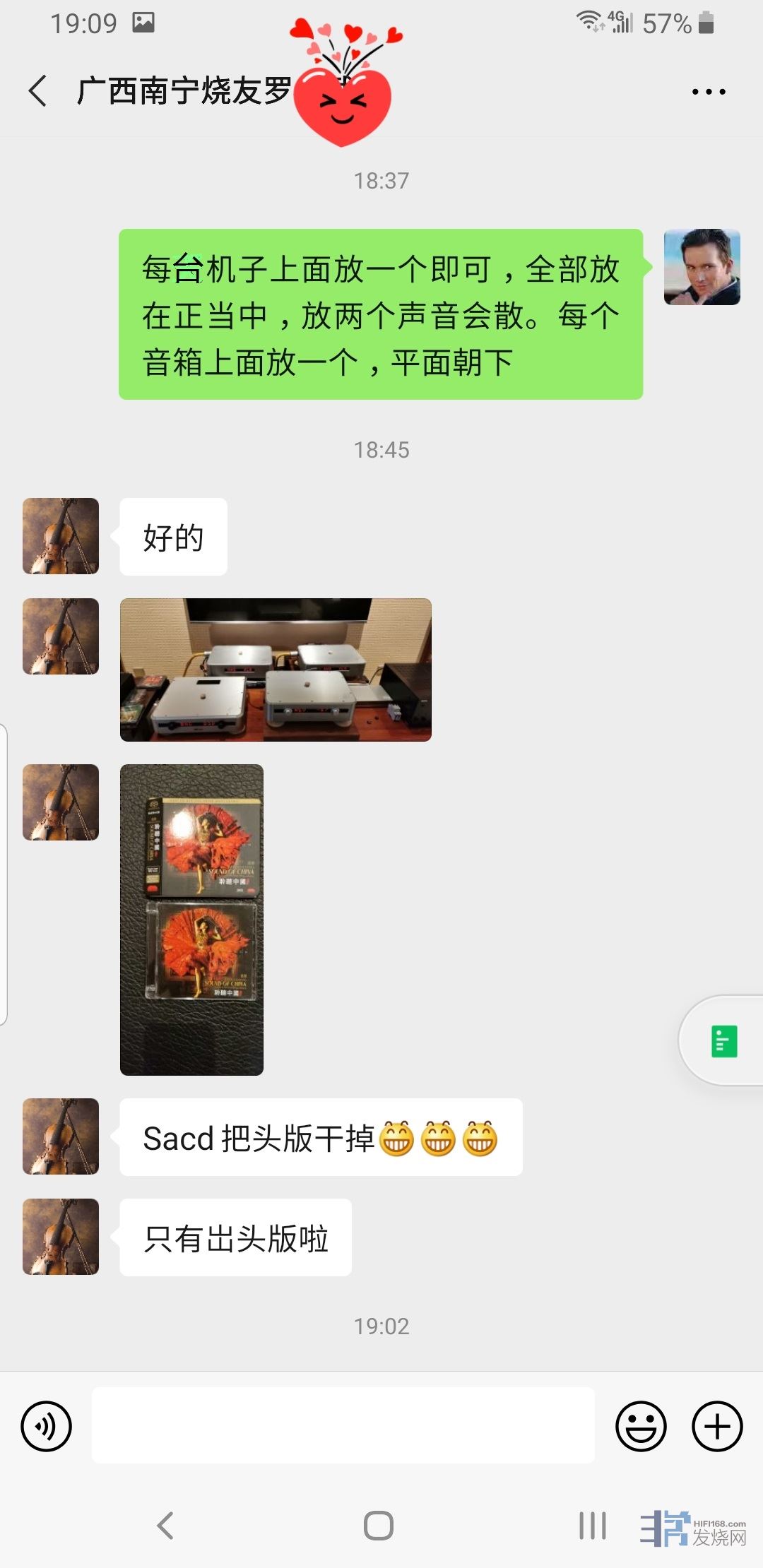This screenshot has width=763, height=1568.
Task: Go back from the chat
Action: 38,91
